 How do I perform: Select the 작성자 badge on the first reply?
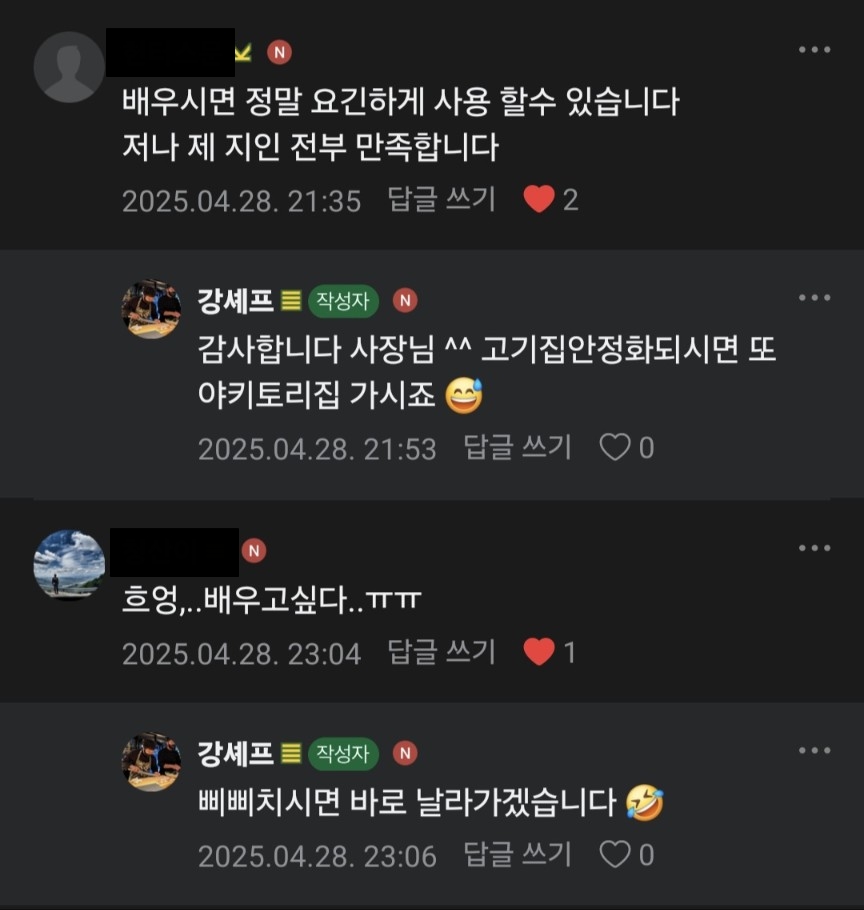click(343, 300)
